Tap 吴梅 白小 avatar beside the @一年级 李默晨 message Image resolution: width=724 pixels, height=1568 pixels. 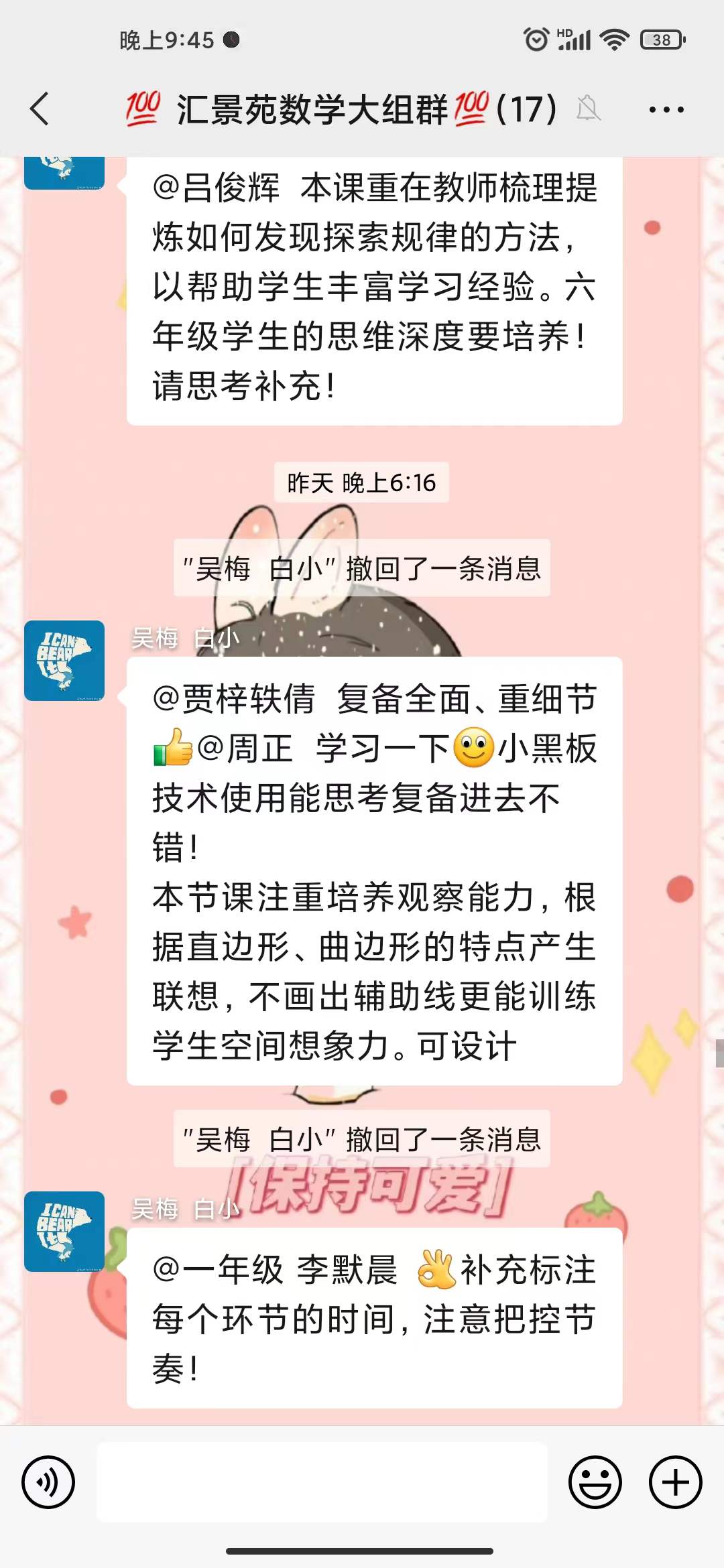tap(64, 1232)
